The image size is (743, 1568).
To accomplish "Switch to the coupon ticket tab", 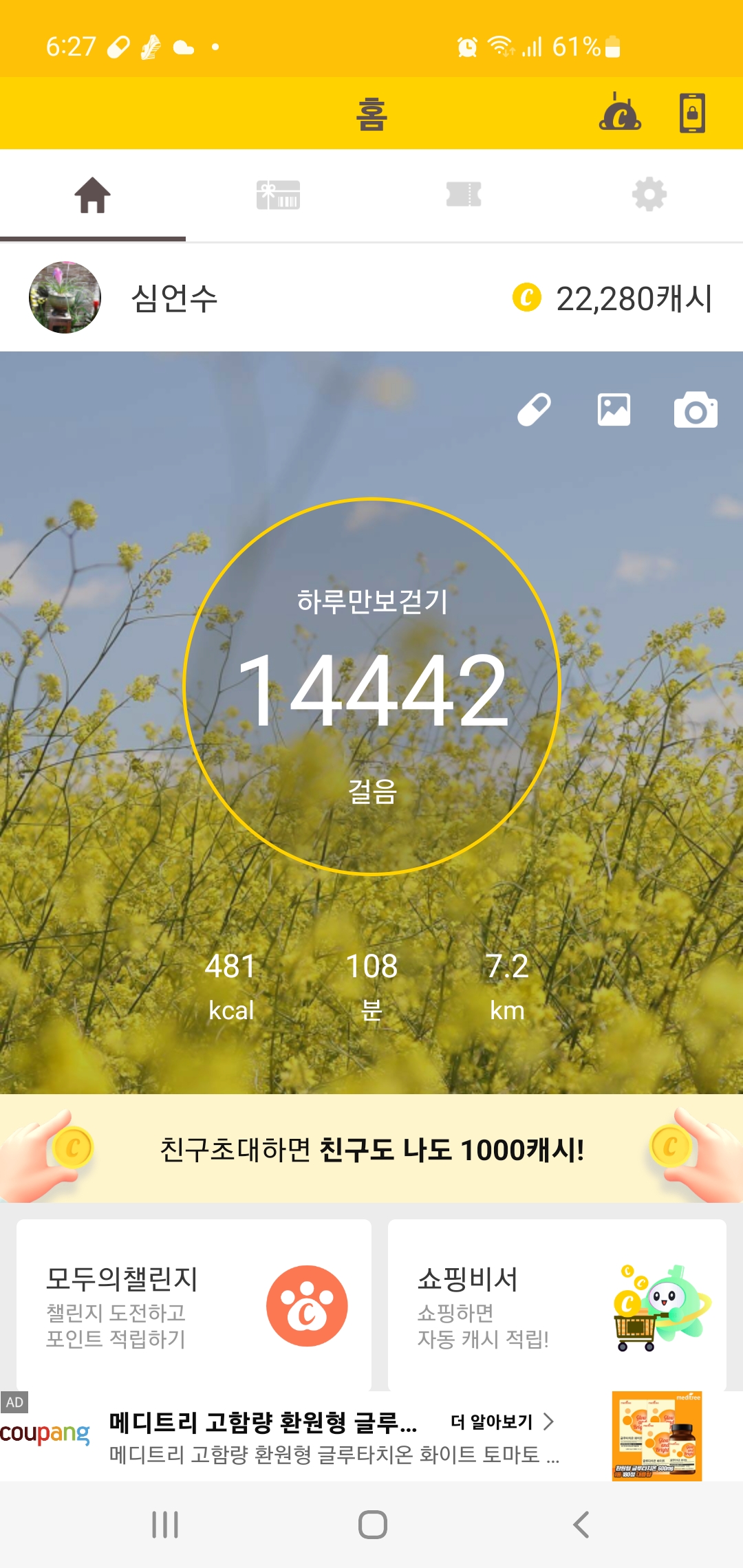I will coord(464,195).
